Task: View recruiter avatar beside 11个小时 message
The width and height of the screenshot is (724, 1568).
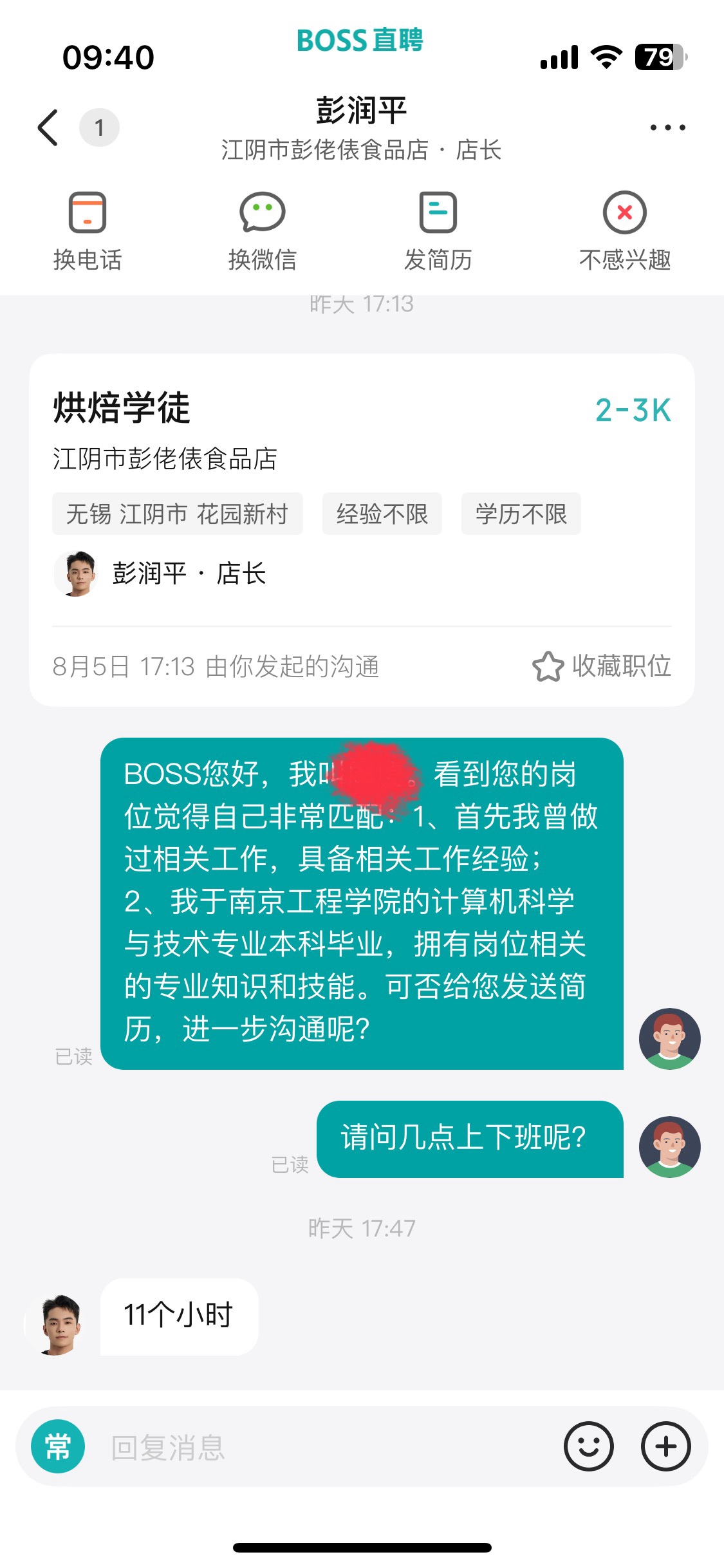Action: [x=58, y=1325]
